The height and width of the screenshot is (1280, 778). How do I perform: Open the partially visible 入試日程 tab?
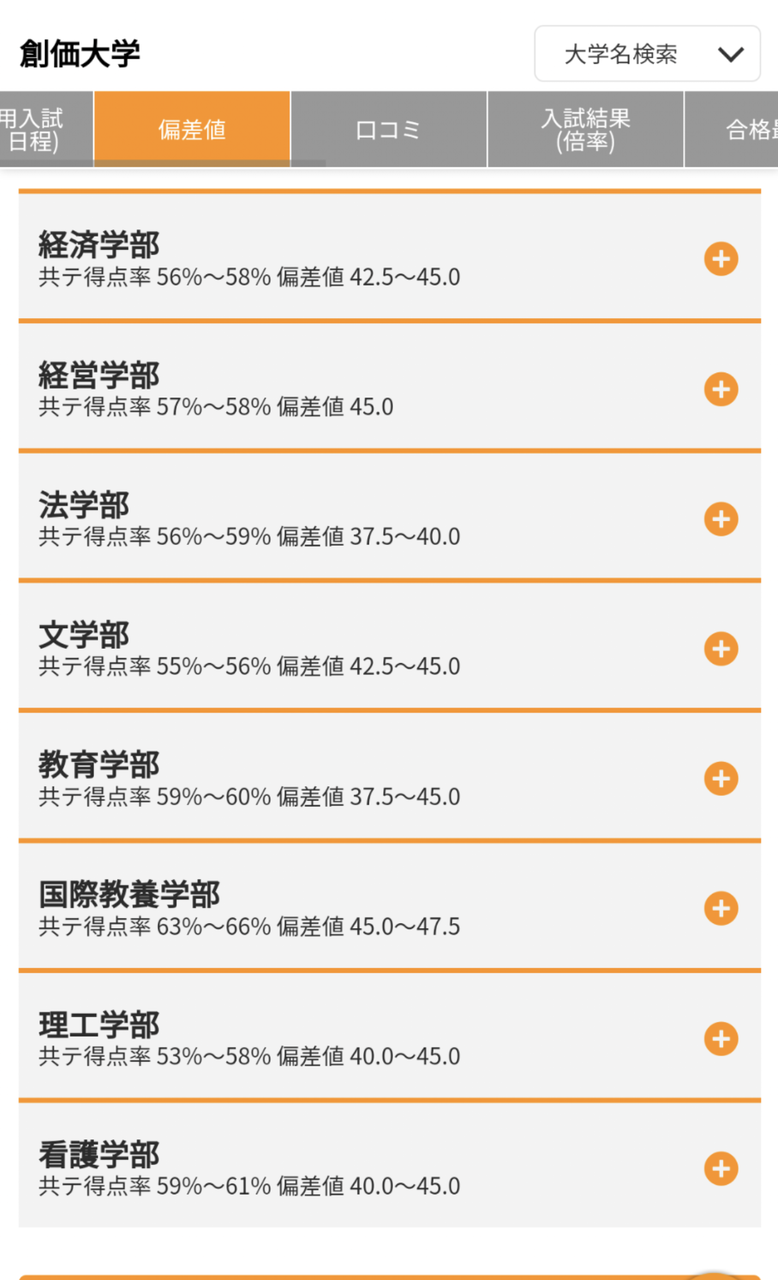46,130
